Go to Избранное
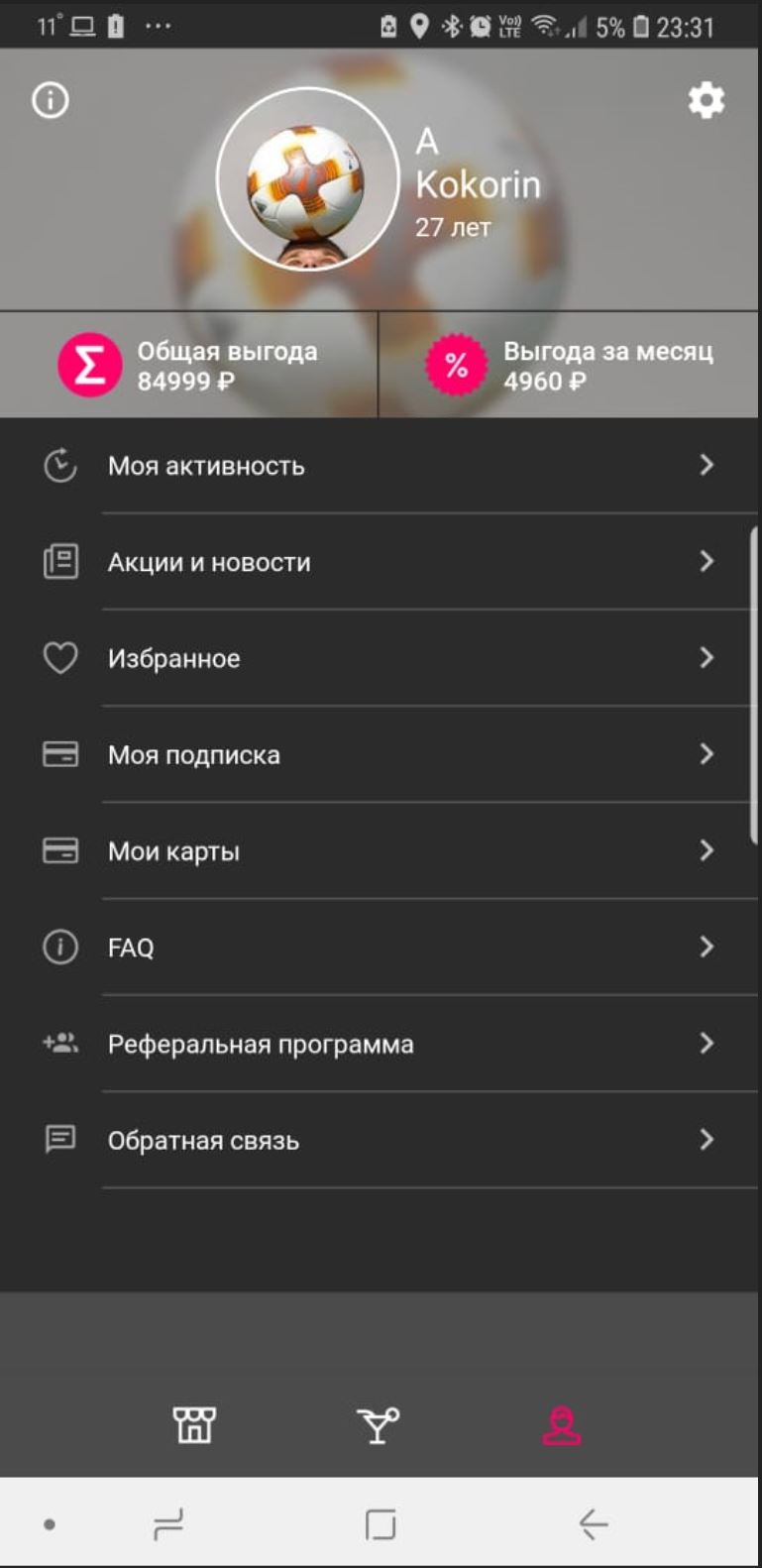Screen dimensions: 762x1568 pos(381,658)
